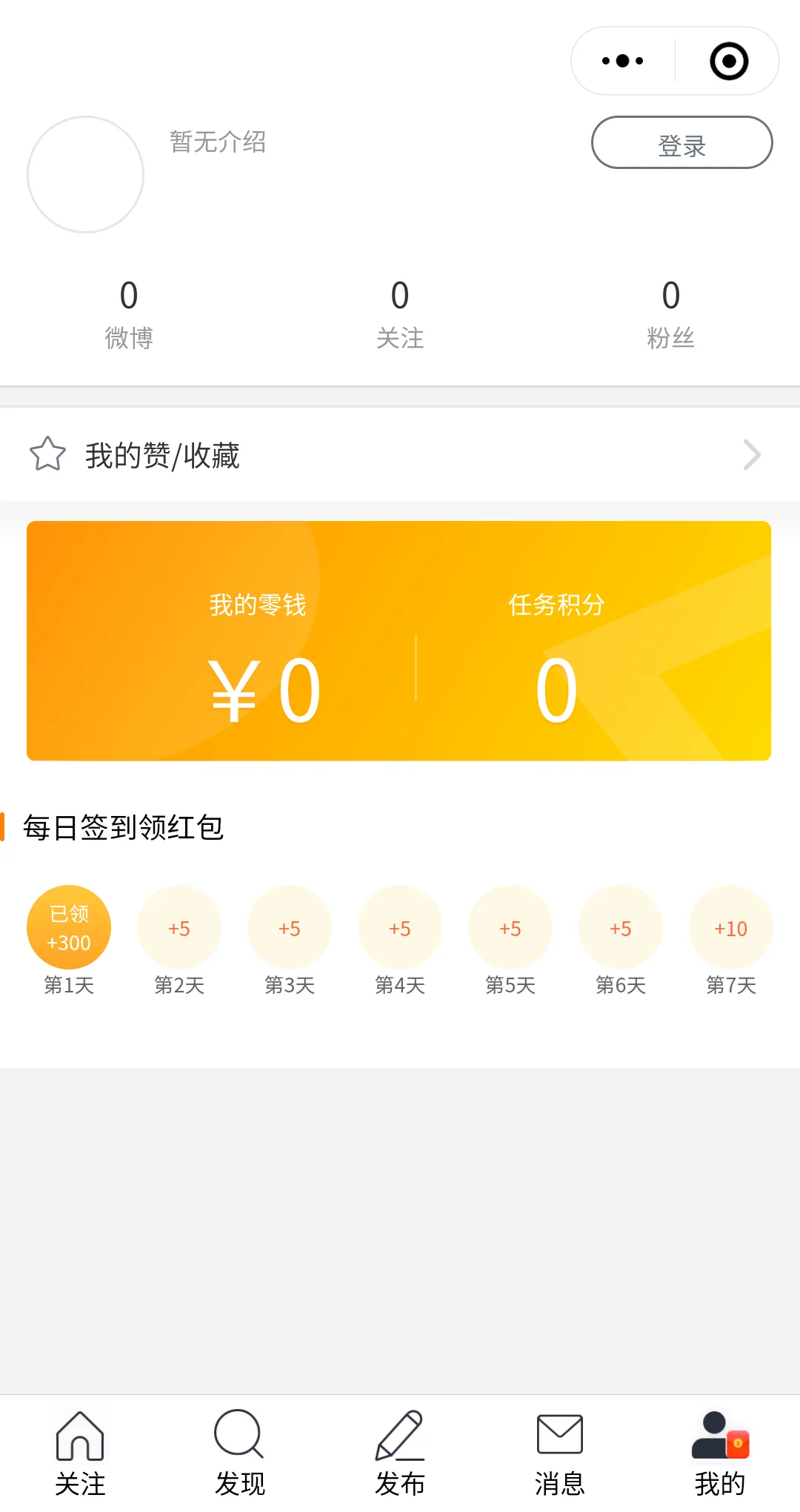Close the mini program with the circle icon
The width and height of the screenshot is (800, 1512).
(x=729, y=61)
